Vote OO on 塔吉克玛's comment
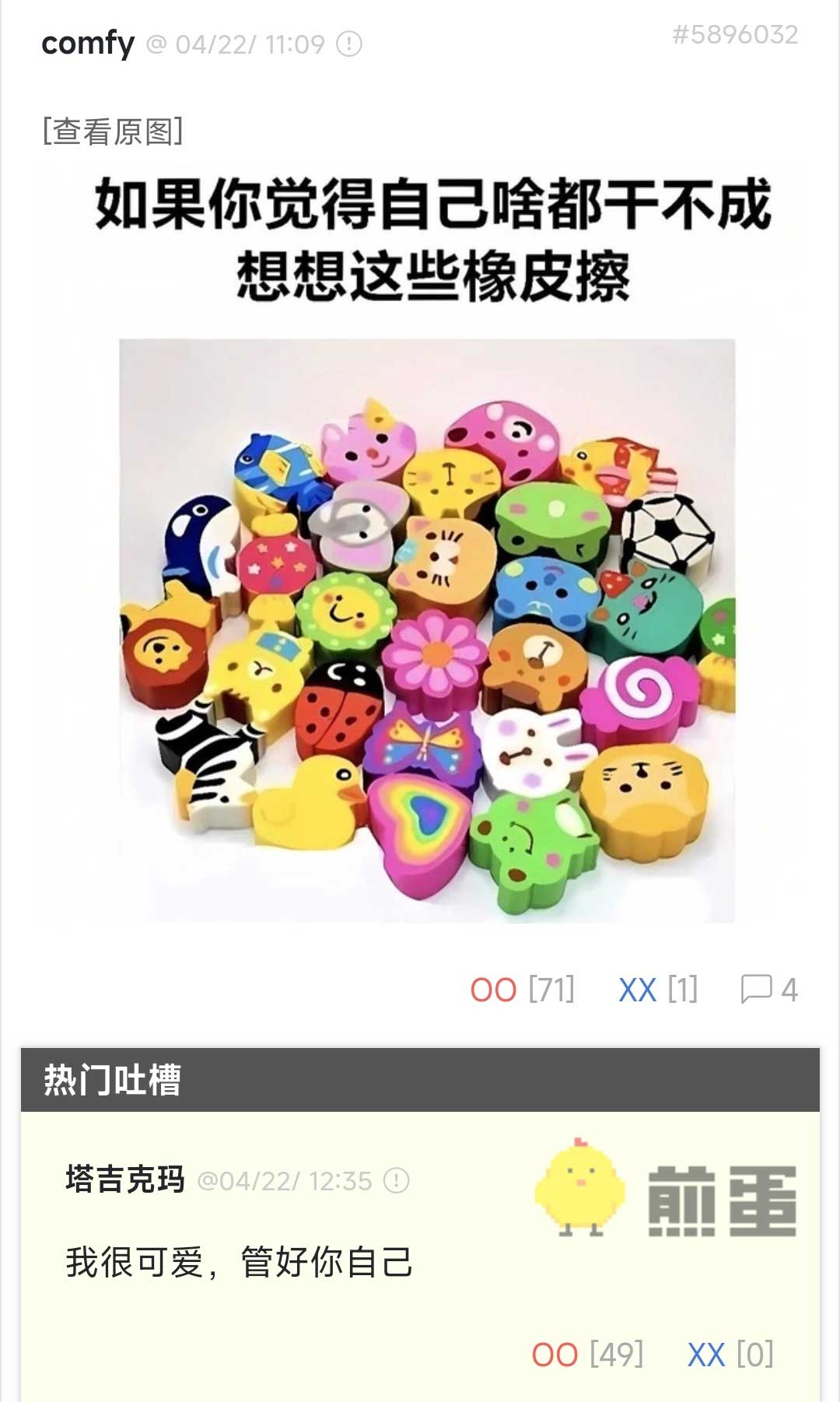Viewport: 840px width, 1402px height. tap(555, 1355)
